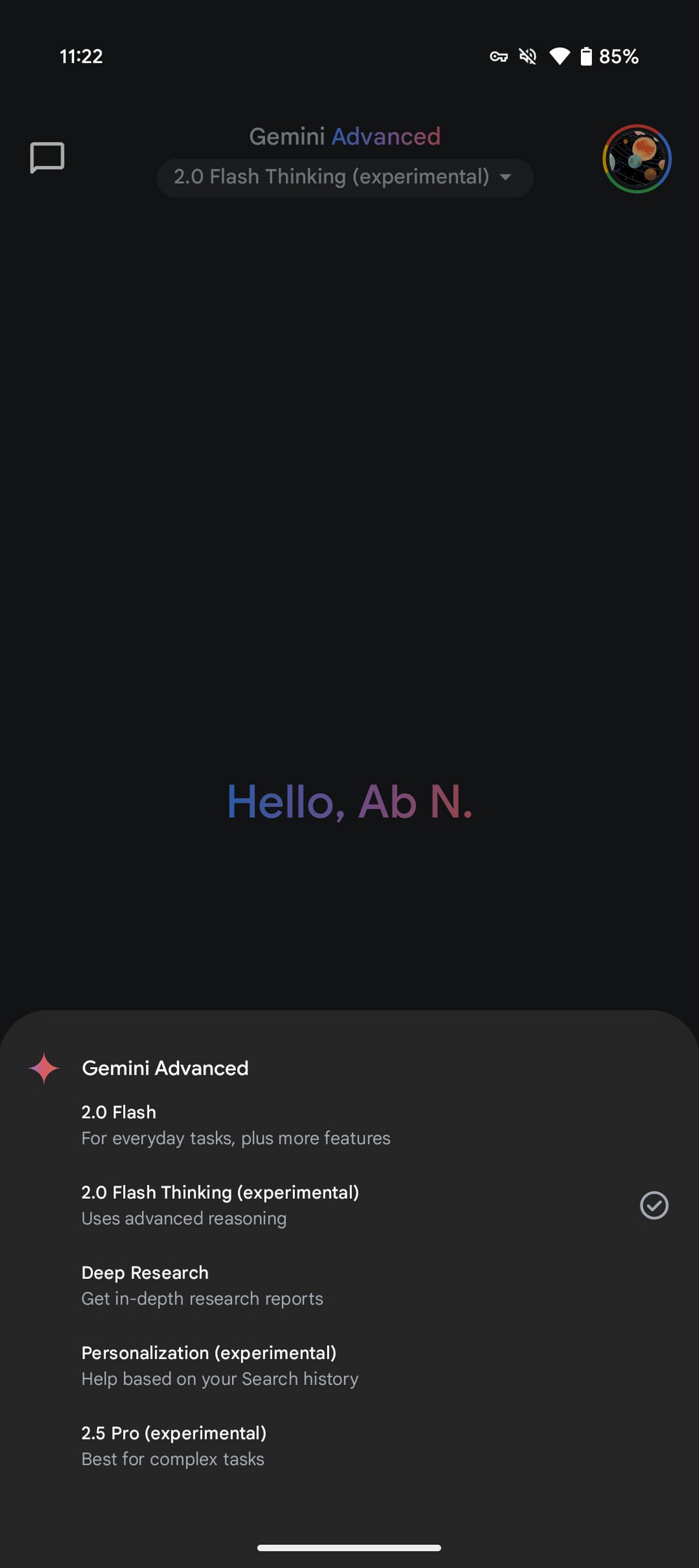Switch to Deep Research
The height and width of the screenshot is (1568, 699).
point(203,1285)
